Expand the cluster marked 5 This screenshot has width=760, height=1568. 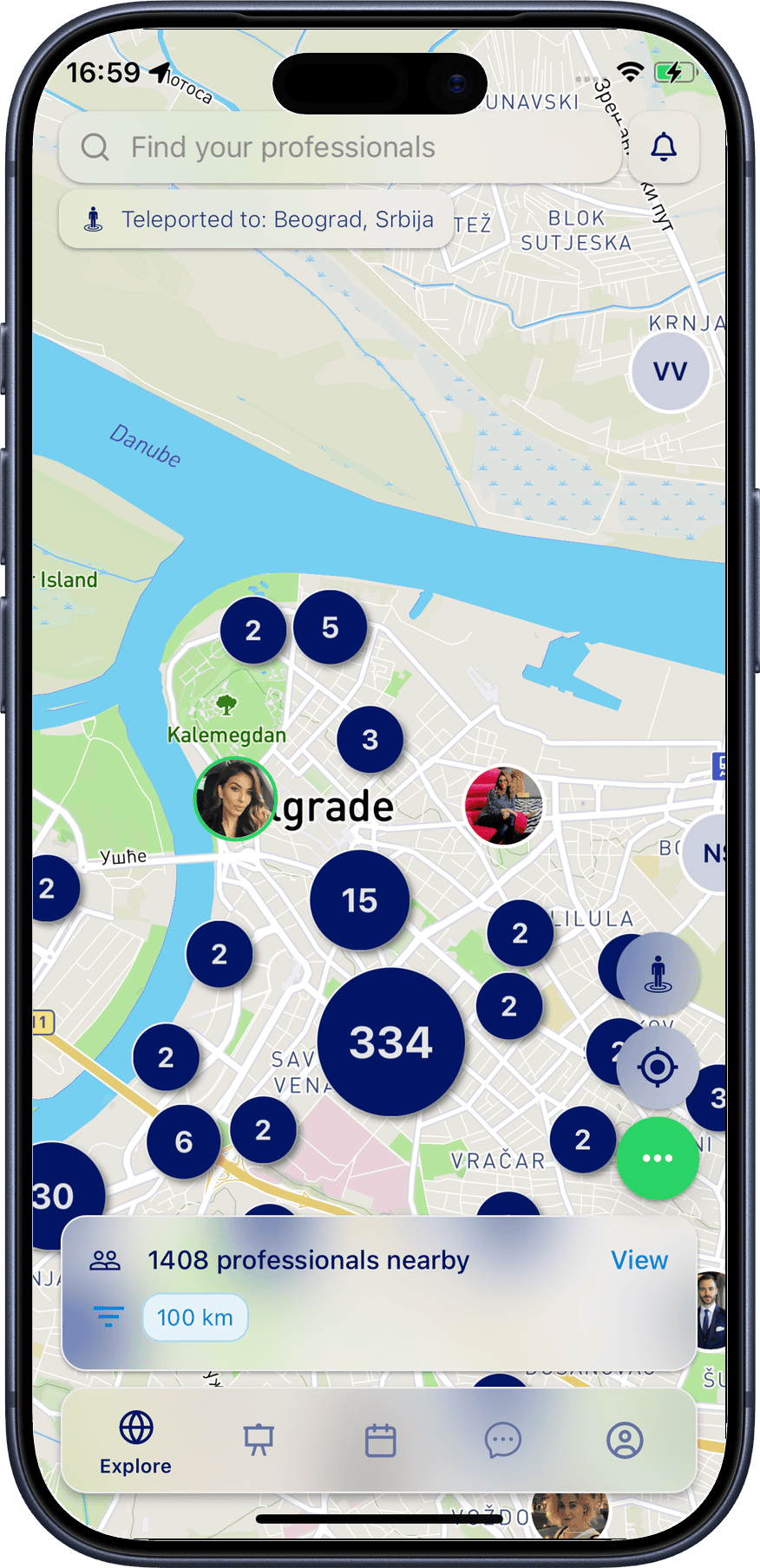(330, 627)
